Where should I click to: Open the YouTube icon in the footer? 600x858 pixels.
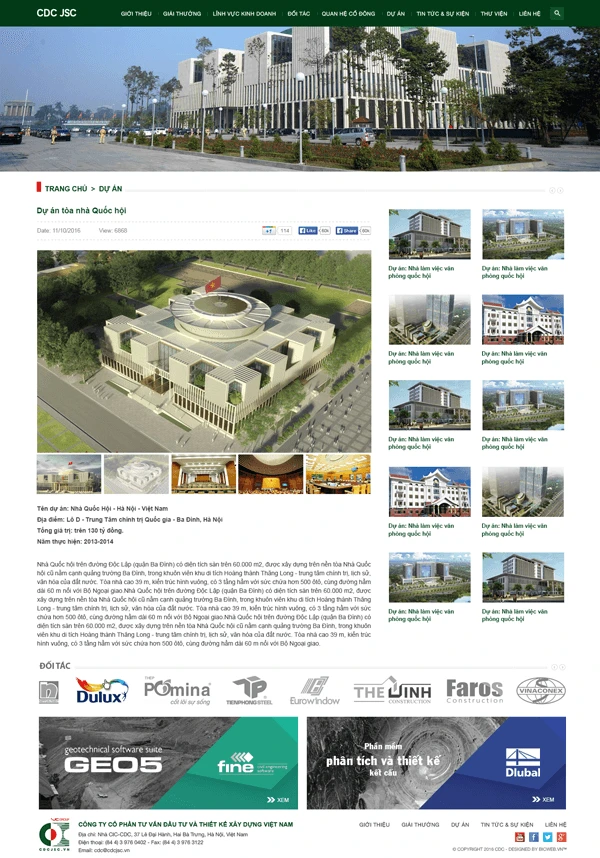[x=519, y=836]
